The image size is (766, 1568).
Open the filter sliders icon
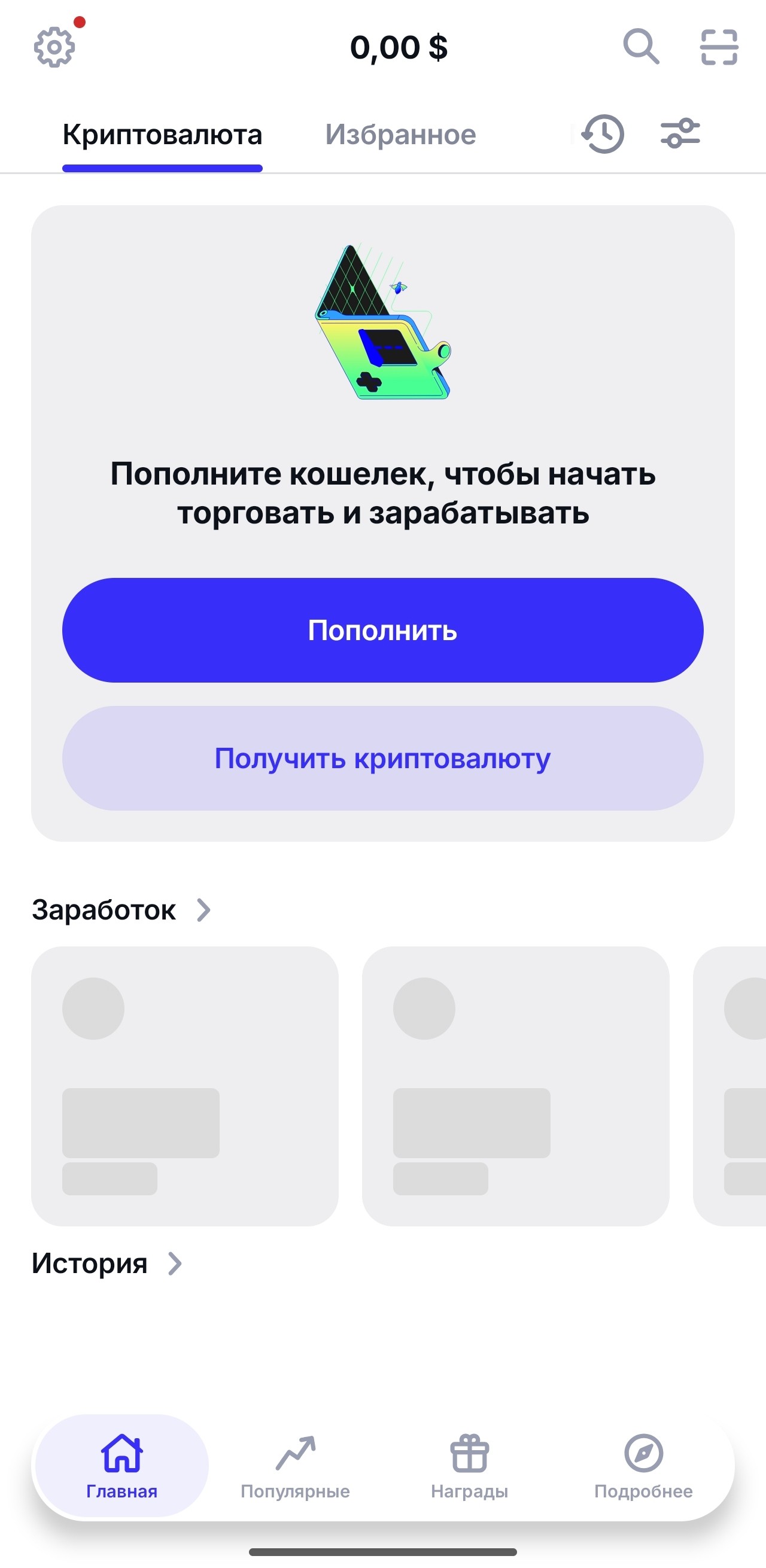[x=680, y=133]
